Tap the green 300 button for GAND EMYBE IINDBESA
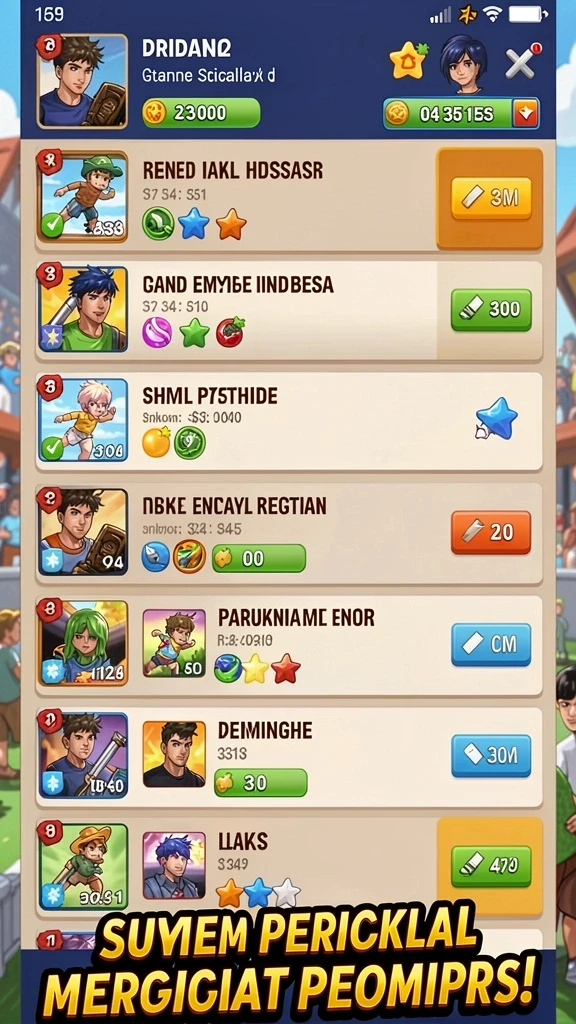The width and height of the screenshot is (576, 1024). 491,310
